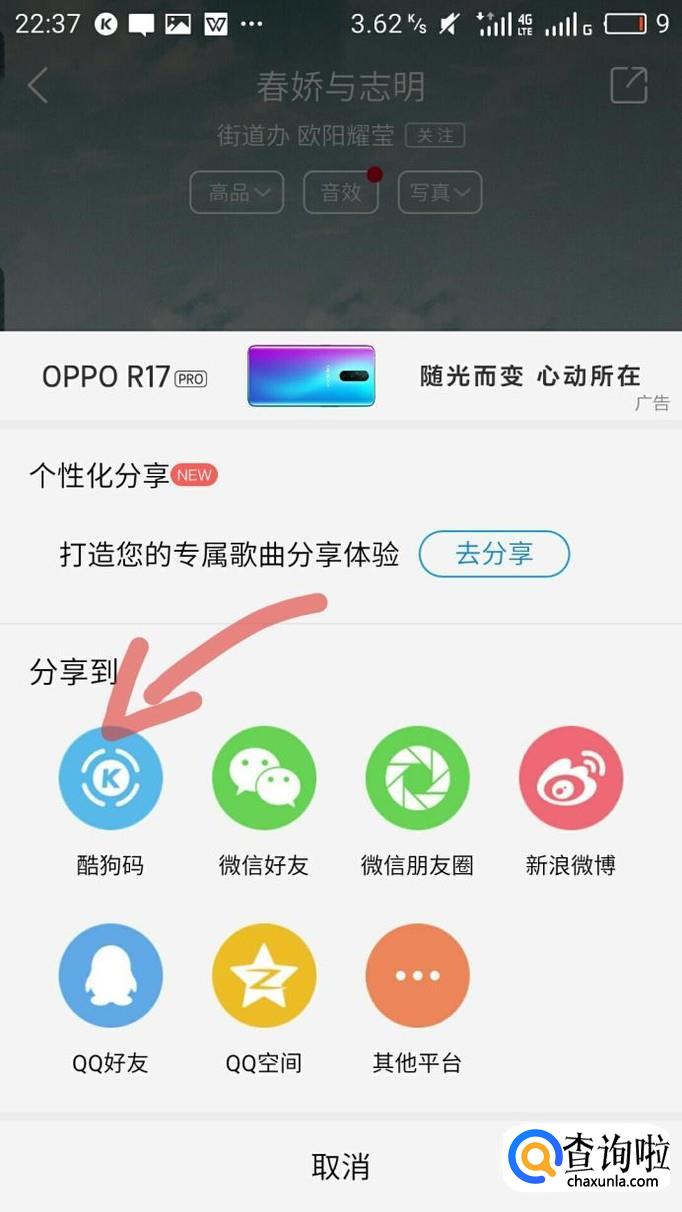Open the OPPO R17 Pro ad banner

click(340, 376)
